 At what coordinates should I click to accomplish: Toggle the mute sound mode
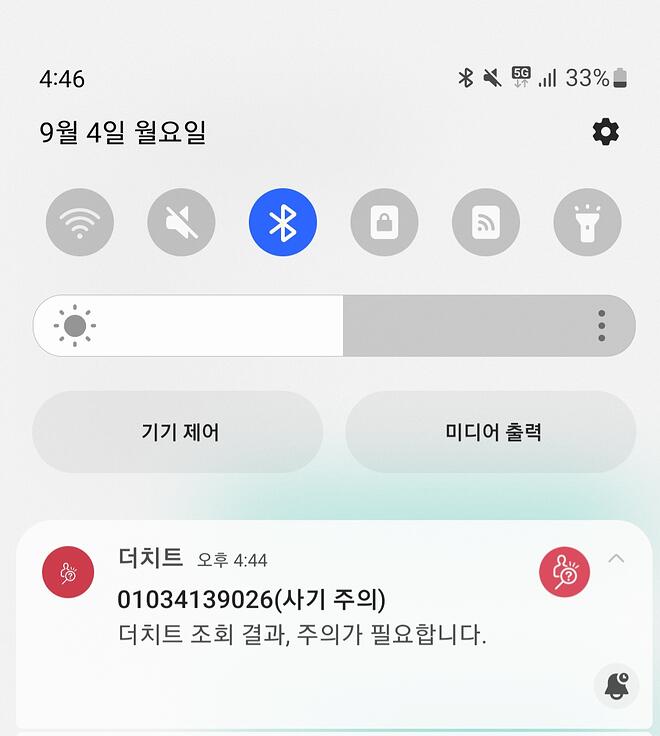click(181, 222)
